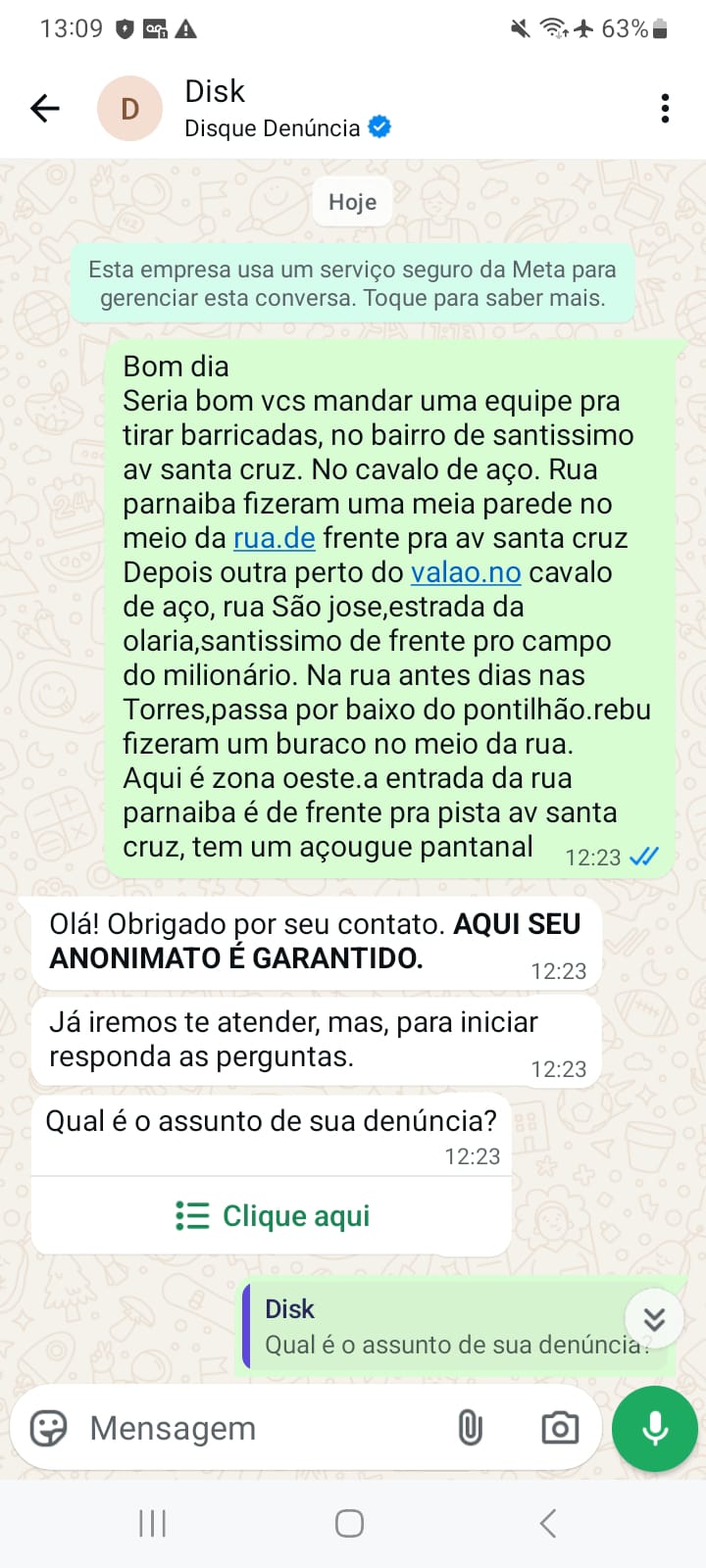Attach a file with the paperclip

tap(471, 1428)
